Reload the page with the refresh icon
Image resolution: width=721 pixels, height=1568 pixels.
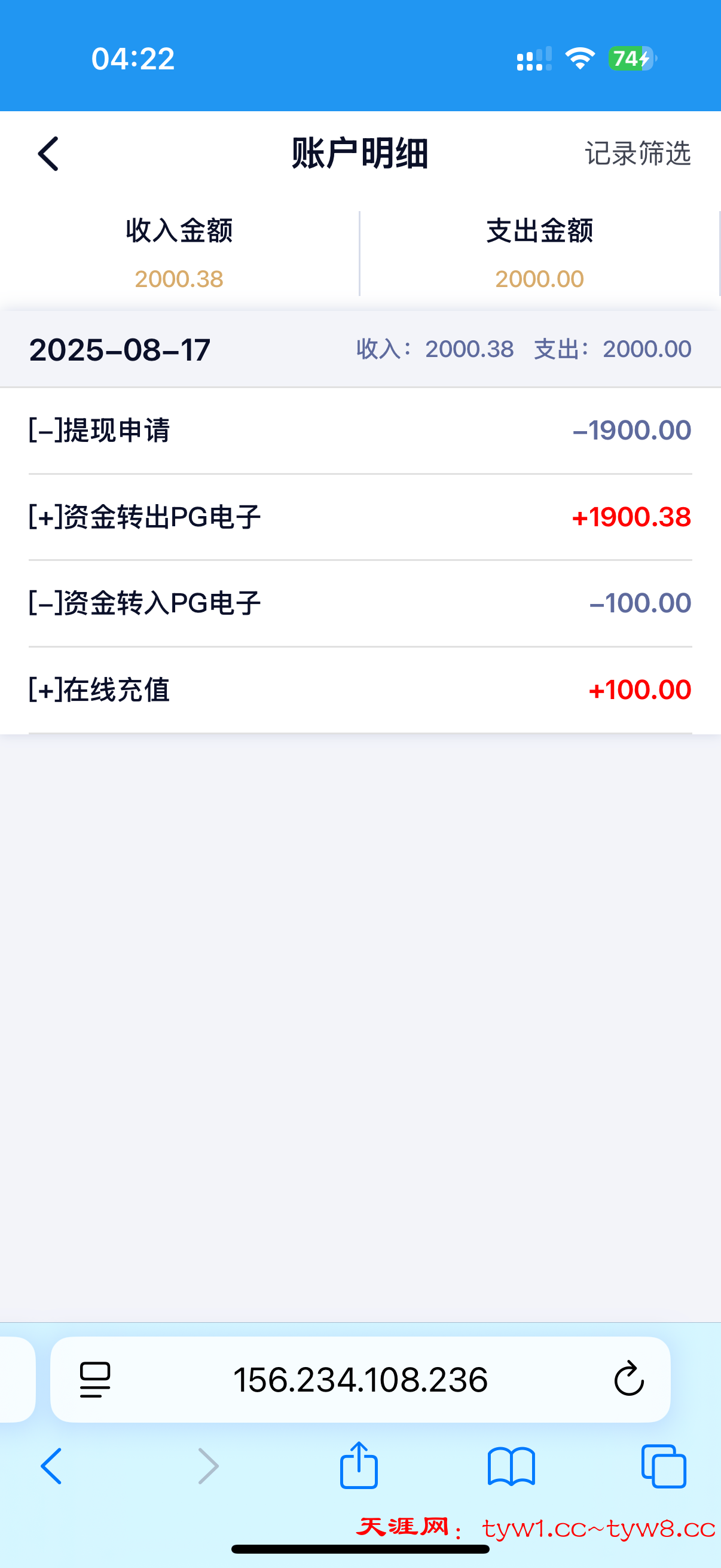coord(628,1379)
